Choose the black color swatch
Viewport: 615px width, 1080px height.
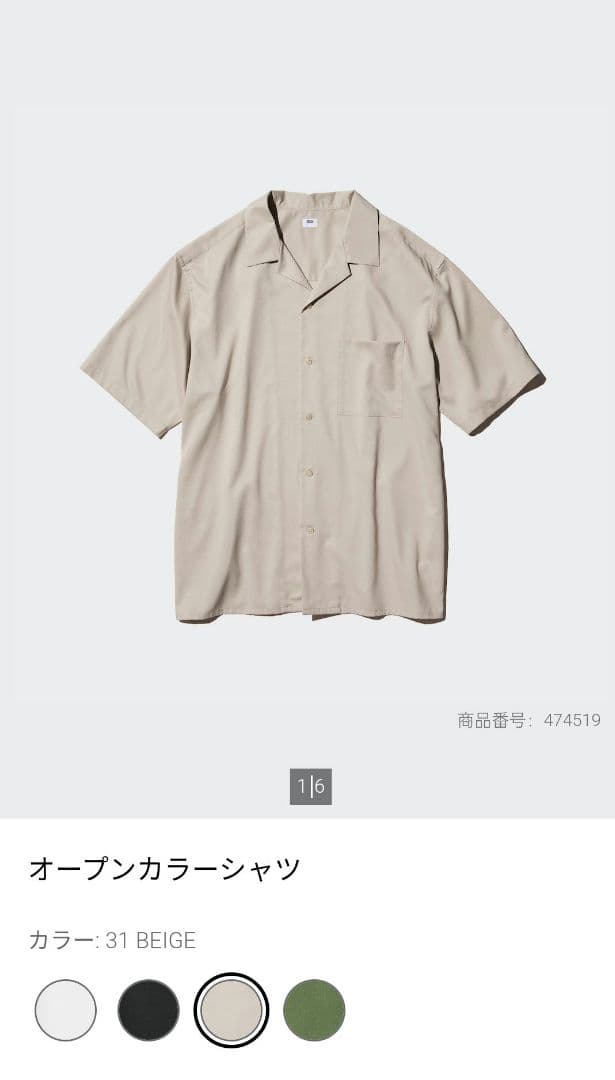click(148, 1010)
